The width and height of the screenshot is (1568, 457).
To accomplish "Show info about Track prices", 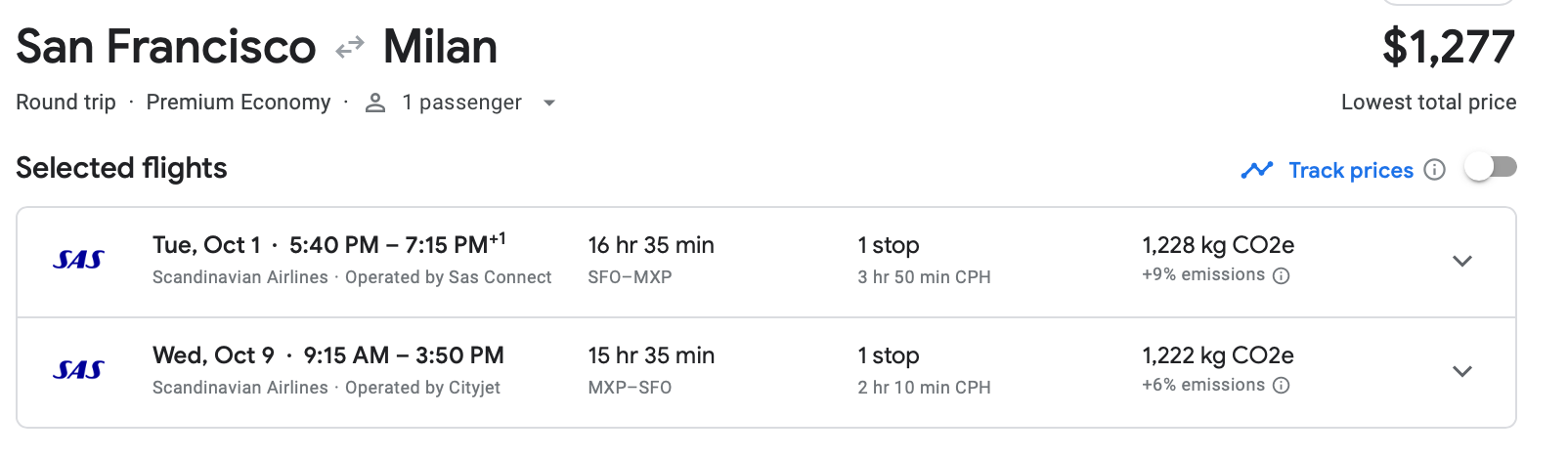I will [x=1434, y=170].
